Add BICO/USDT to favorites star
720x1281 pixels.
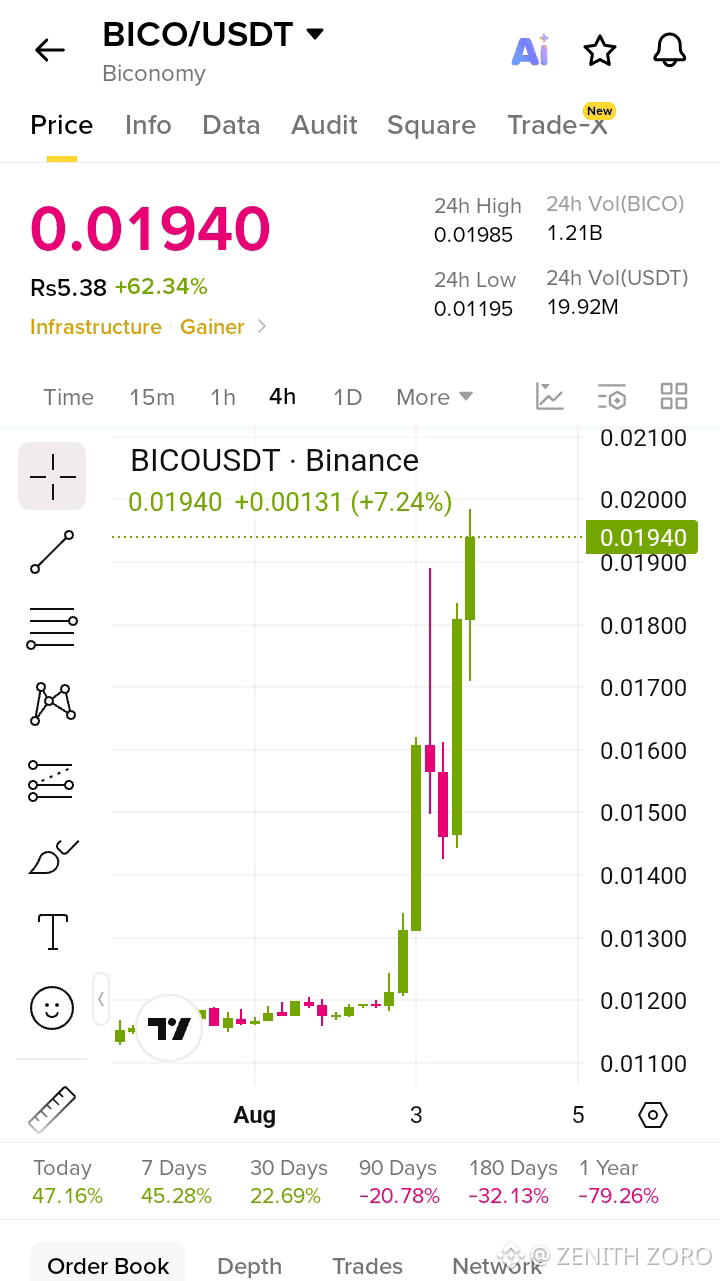600,50
